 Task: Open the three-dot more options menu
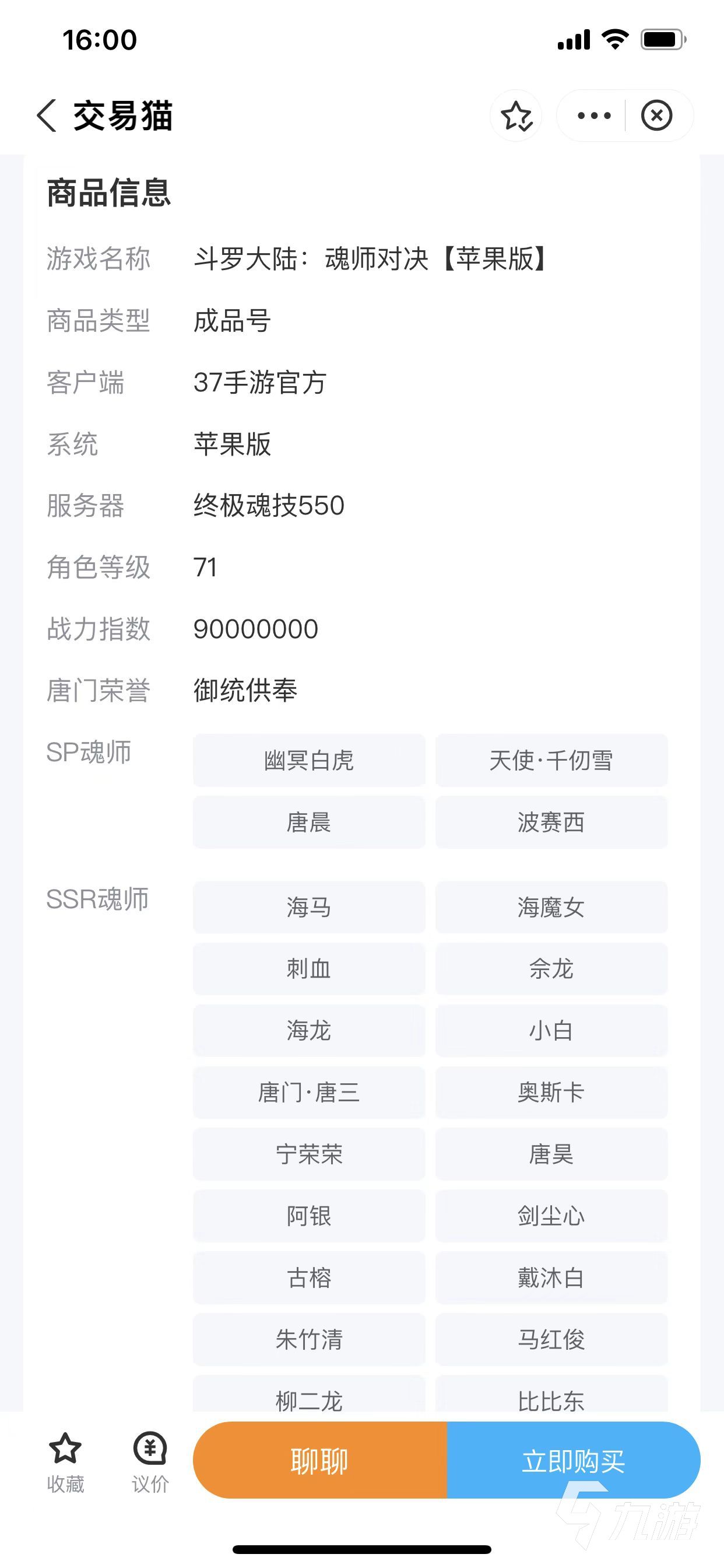pyautogui.click(x=594, y=116)
